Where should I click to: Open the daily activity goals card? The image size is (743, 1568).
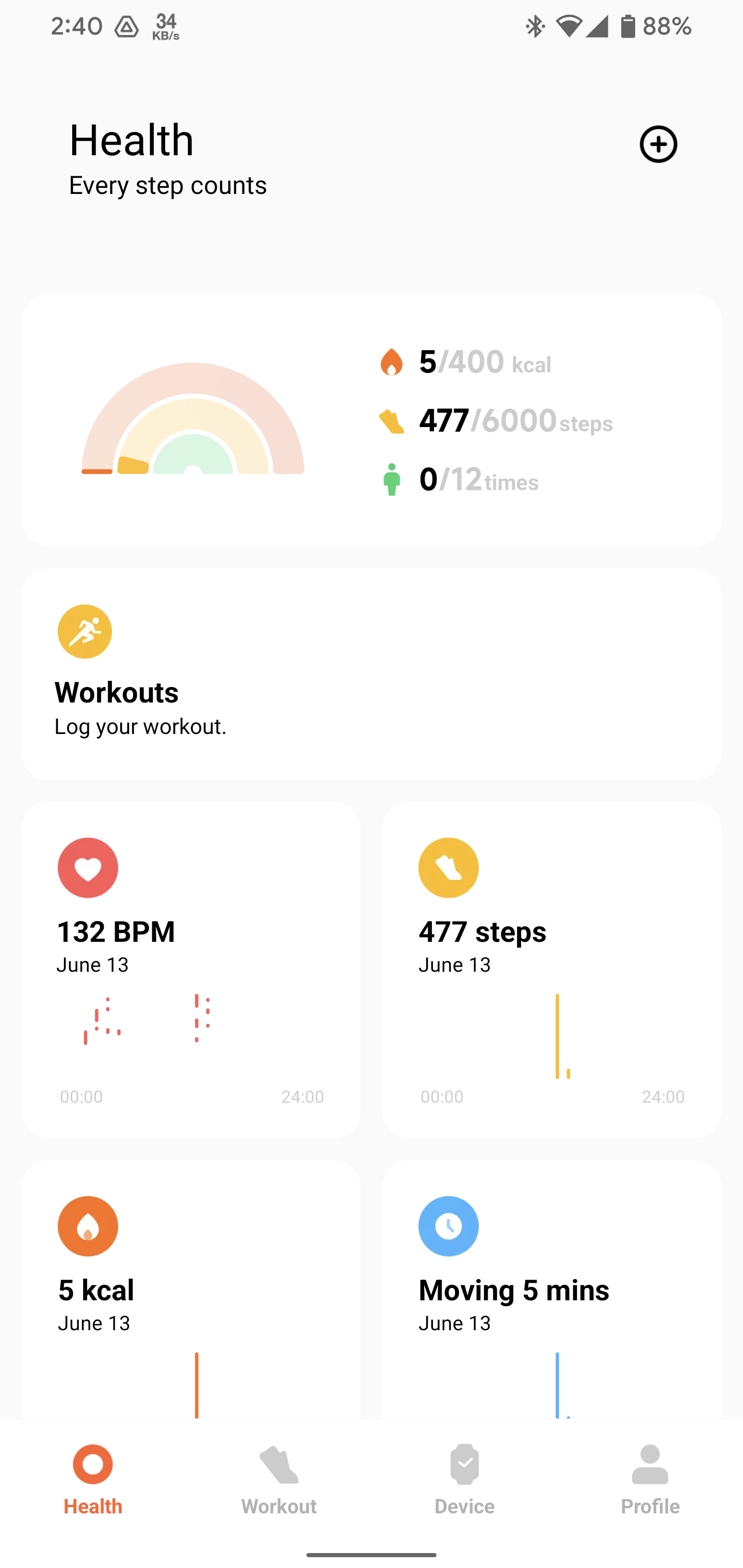click(x=371, y=420)
